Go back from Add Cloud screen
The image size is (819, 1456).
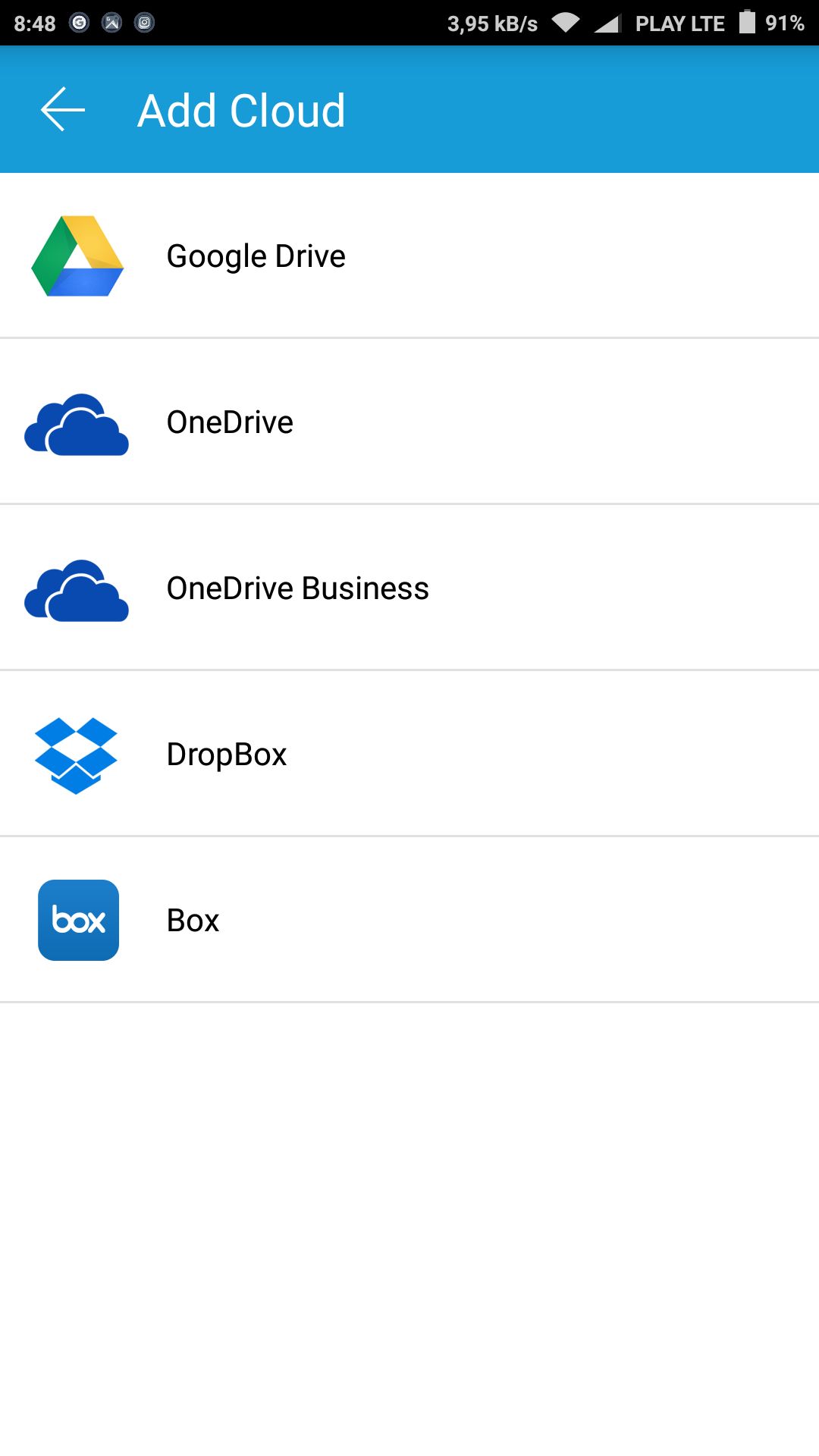(63, 109)
